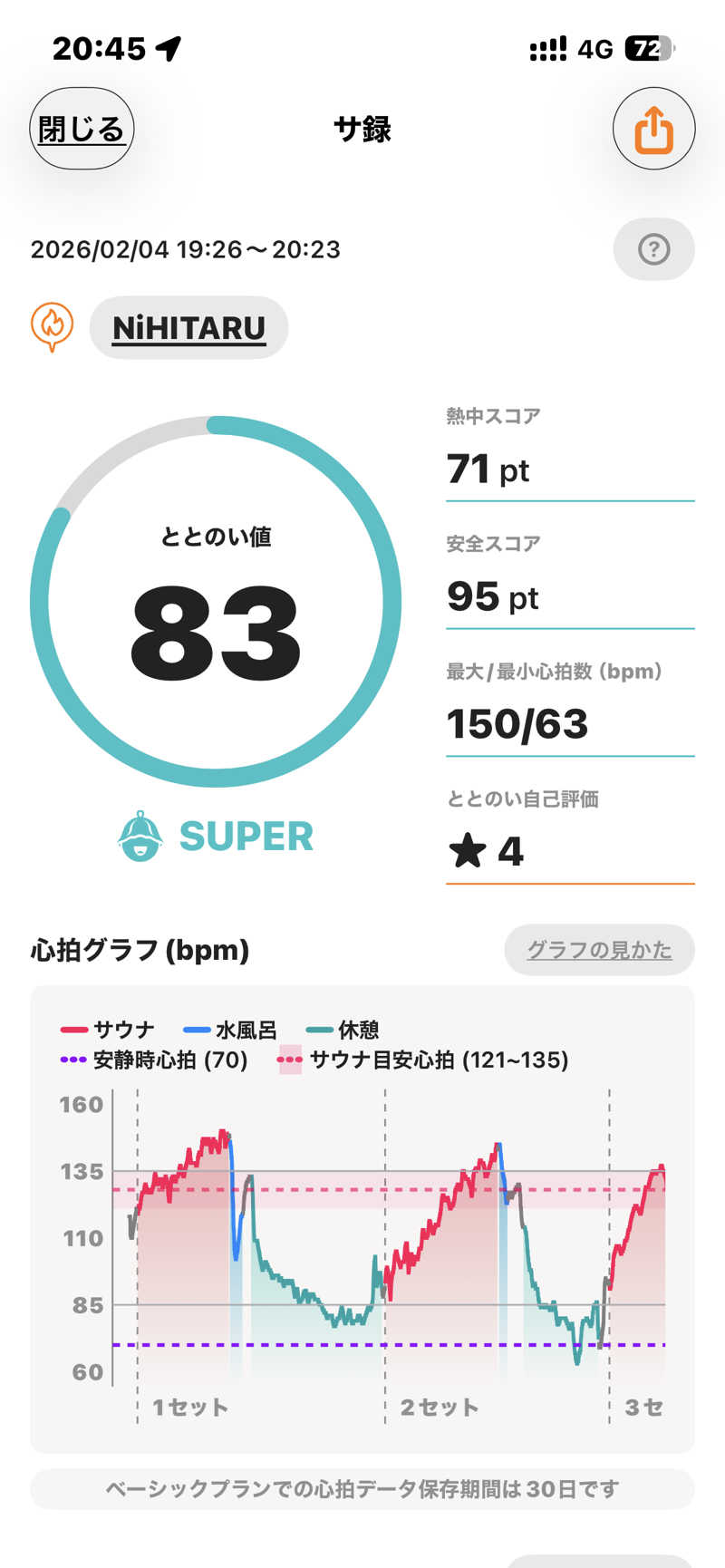The height and width of the screenshot is (1568, 725).
Task: Tap the 閉じる close button
Action: tap(82, 129)
